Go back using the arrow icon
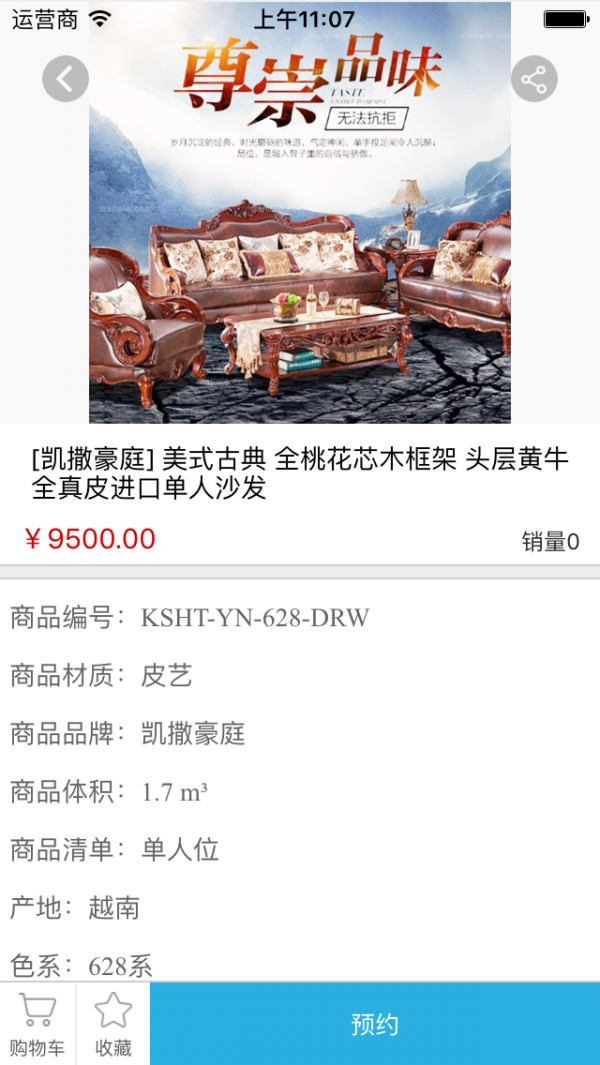The width and height of the screenshot is (600, 1065). pyautogui.click(x=66, y=78)
